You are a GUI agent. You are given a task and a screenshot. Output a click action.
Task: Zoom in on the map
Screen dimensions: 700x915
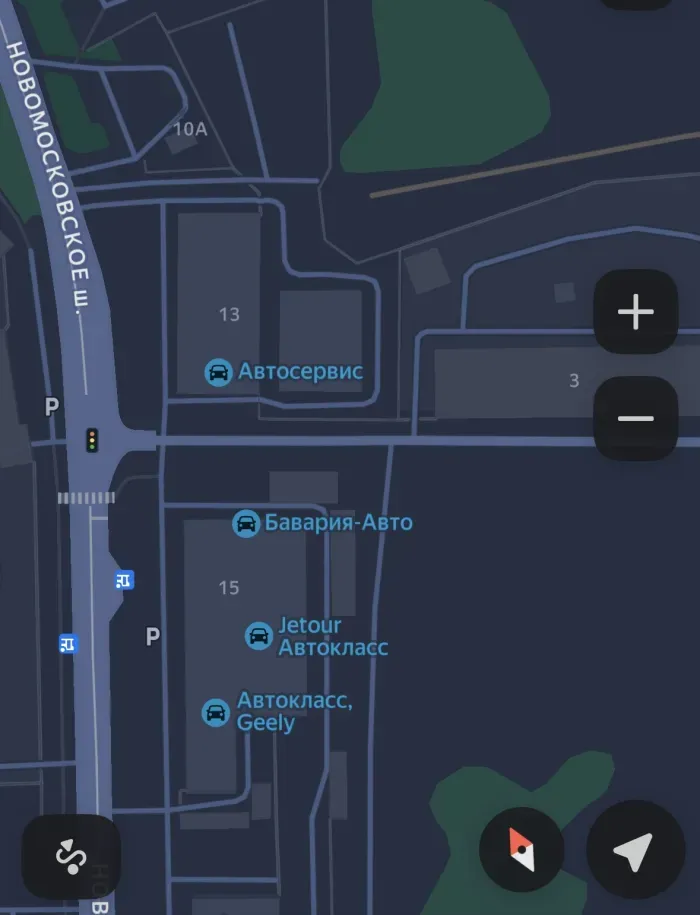coord(635,312)
